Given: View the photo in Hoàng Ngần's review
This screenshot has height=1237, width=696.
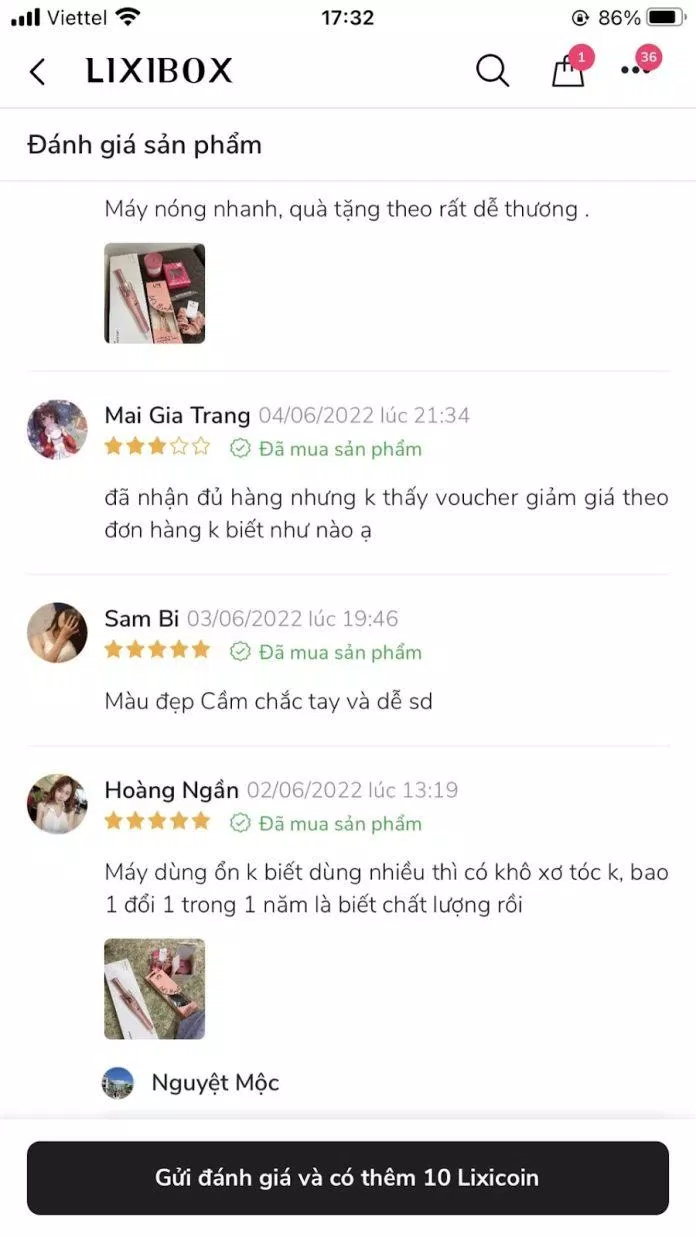Looking at the screenshot, I should pos(154,988).
